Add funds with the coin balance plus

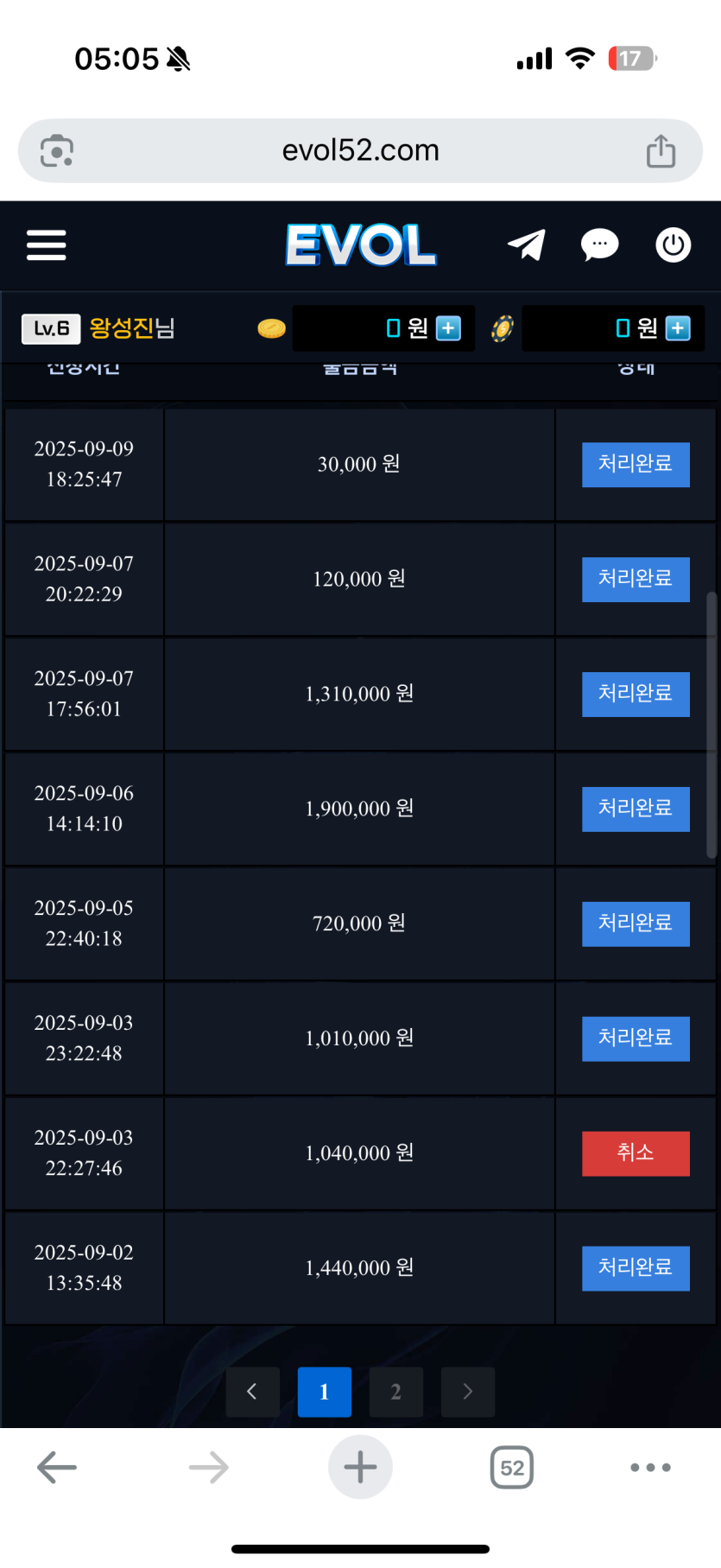pyautogui.click(x=448, y=329)
